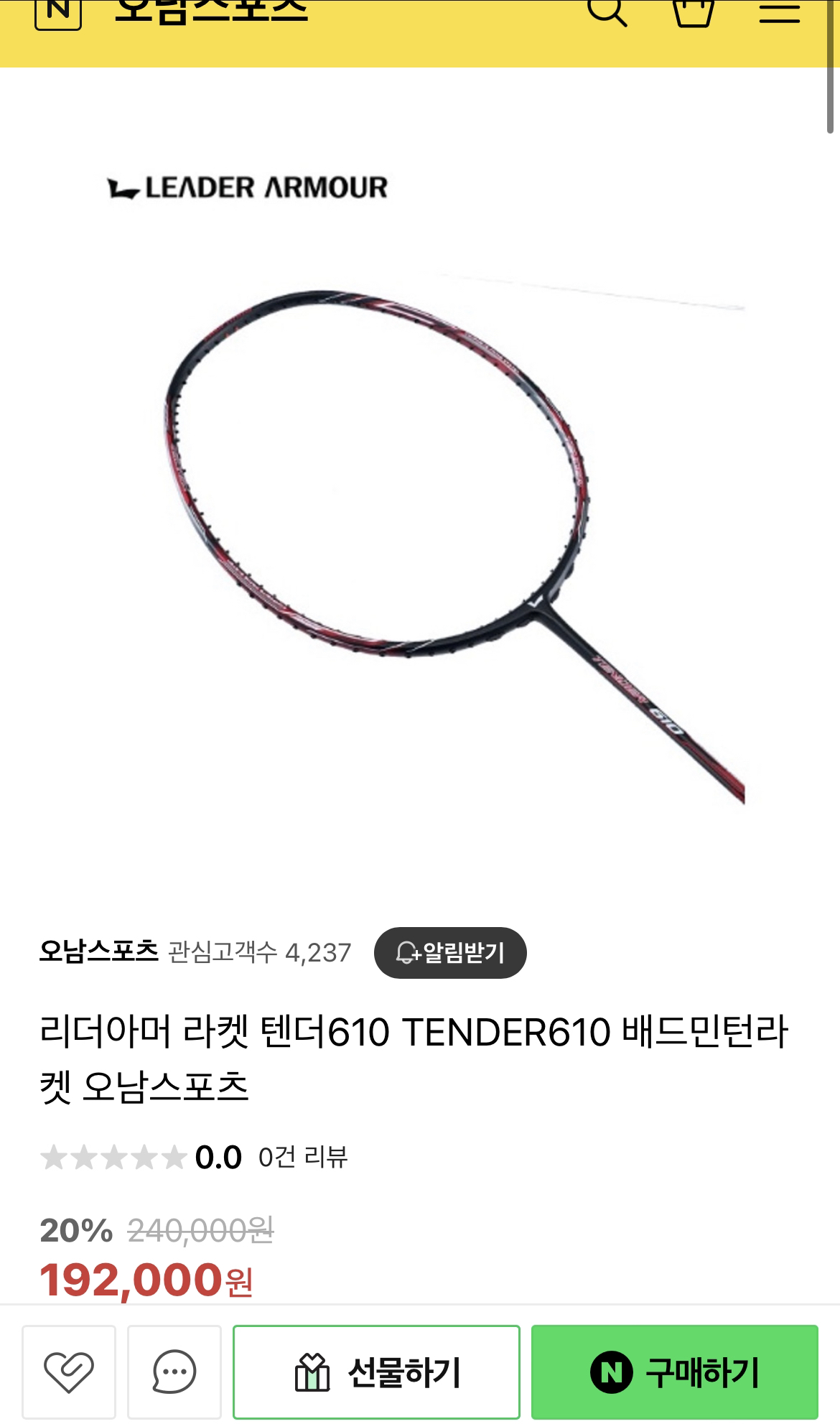Screen dimensions: 840x1424
Task: Open the chat inquiry icon
Action: [x=174, y=1372]
